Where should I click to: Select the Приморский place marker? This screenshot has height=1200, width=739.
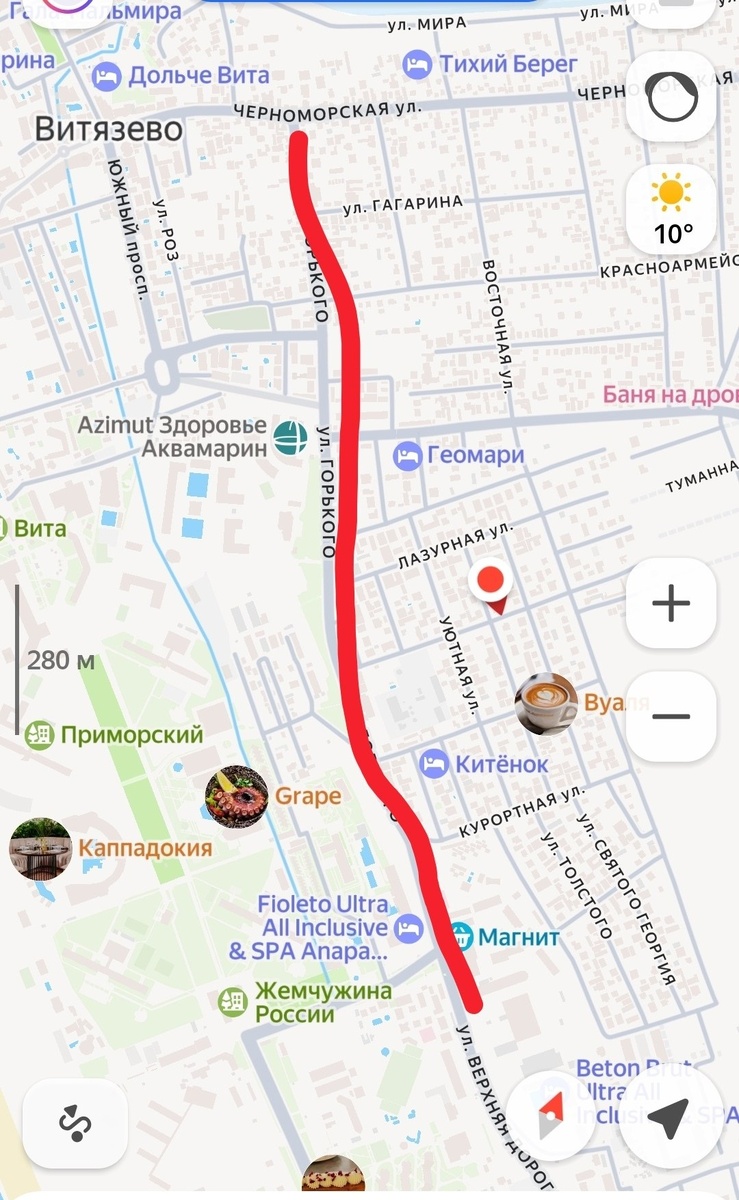click(x=39, y=735)
